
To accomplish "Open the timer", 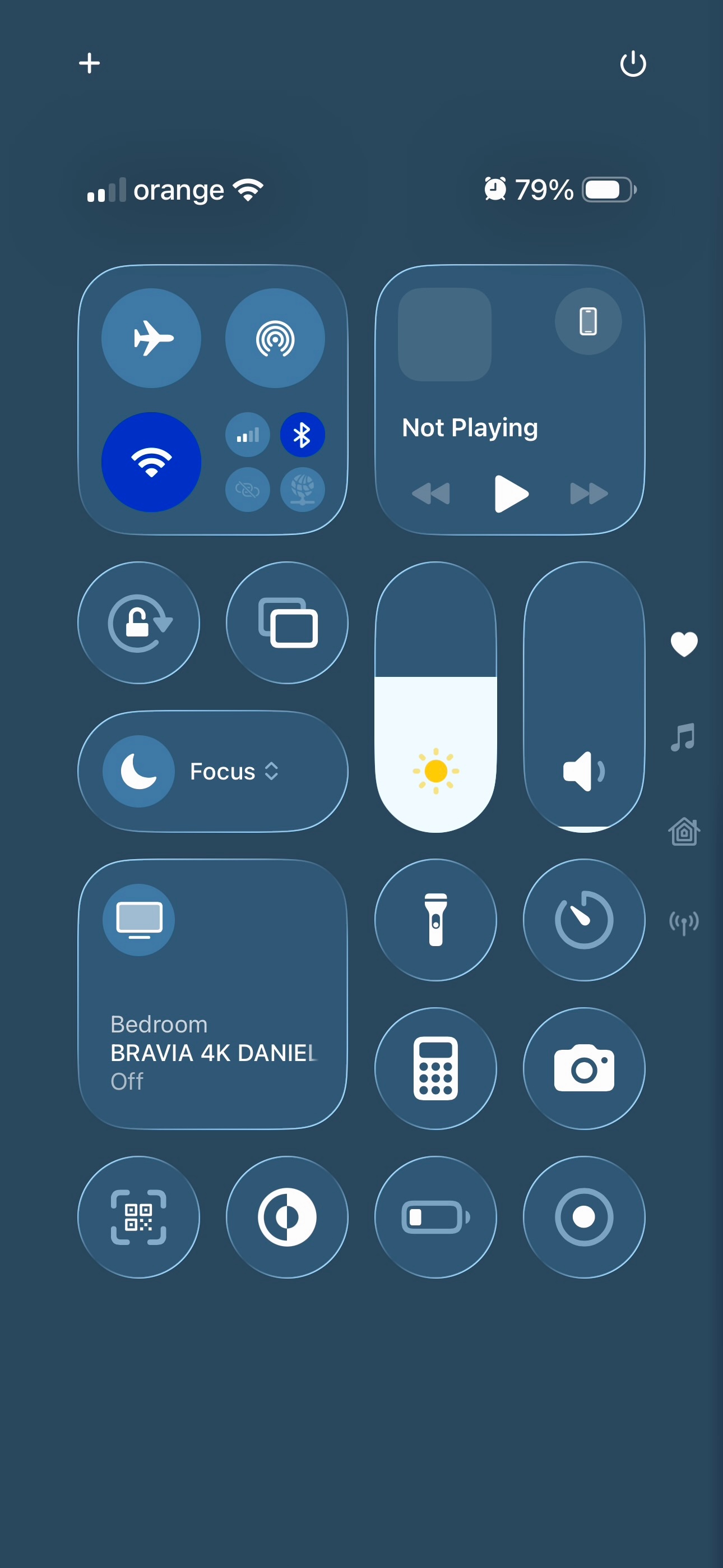I will coord(584,920).
